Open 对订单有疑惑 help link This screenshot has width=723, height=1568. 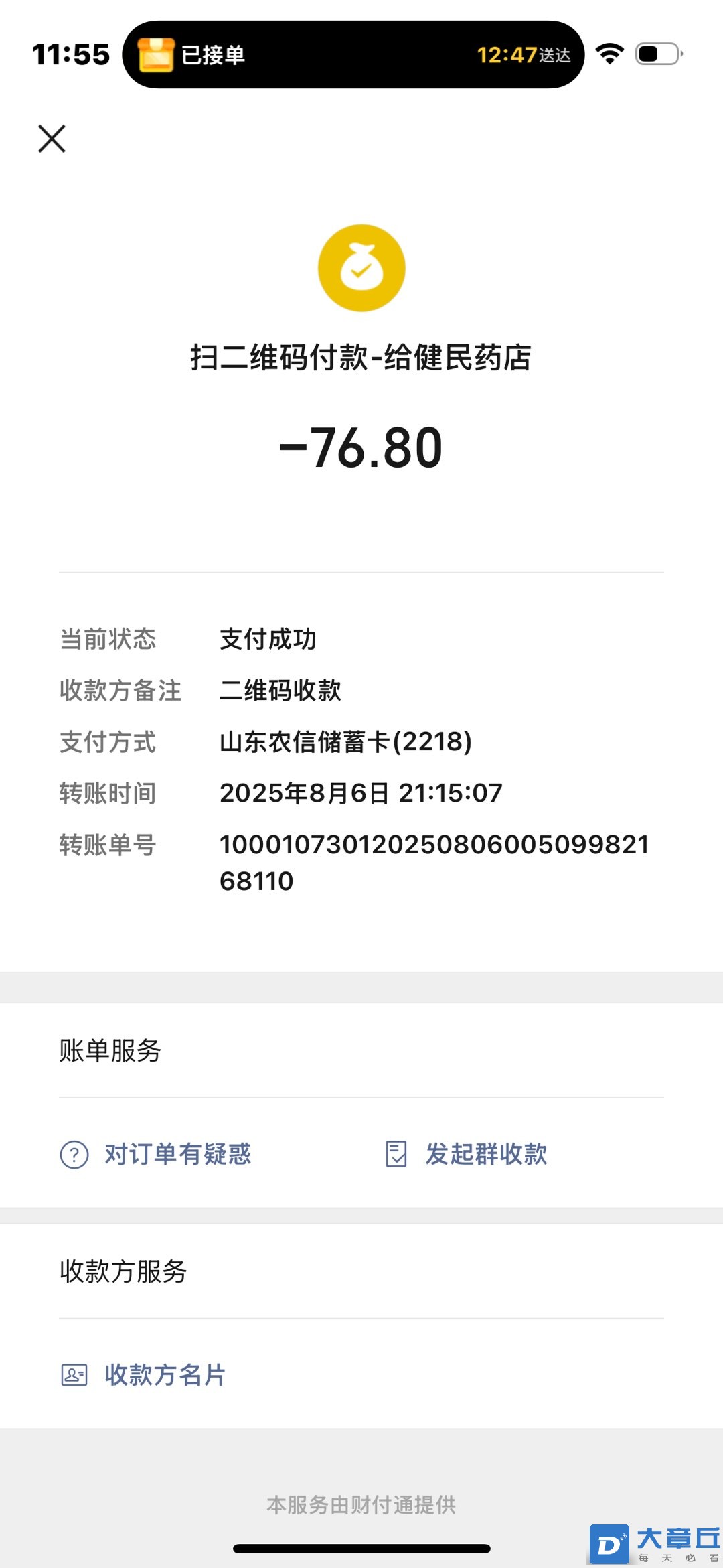155,1154
